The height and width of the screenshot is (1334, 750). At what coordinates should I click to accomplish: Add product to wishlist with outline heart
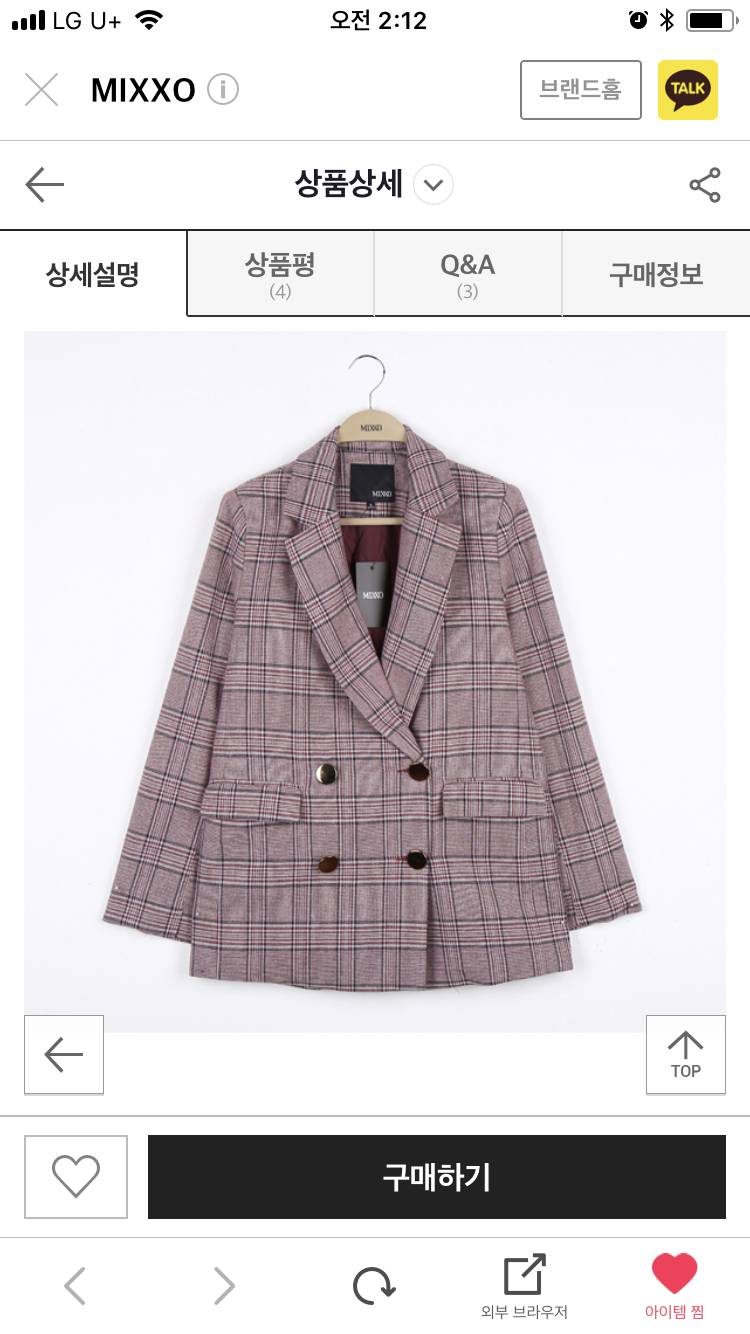[x=76, y=1177]
